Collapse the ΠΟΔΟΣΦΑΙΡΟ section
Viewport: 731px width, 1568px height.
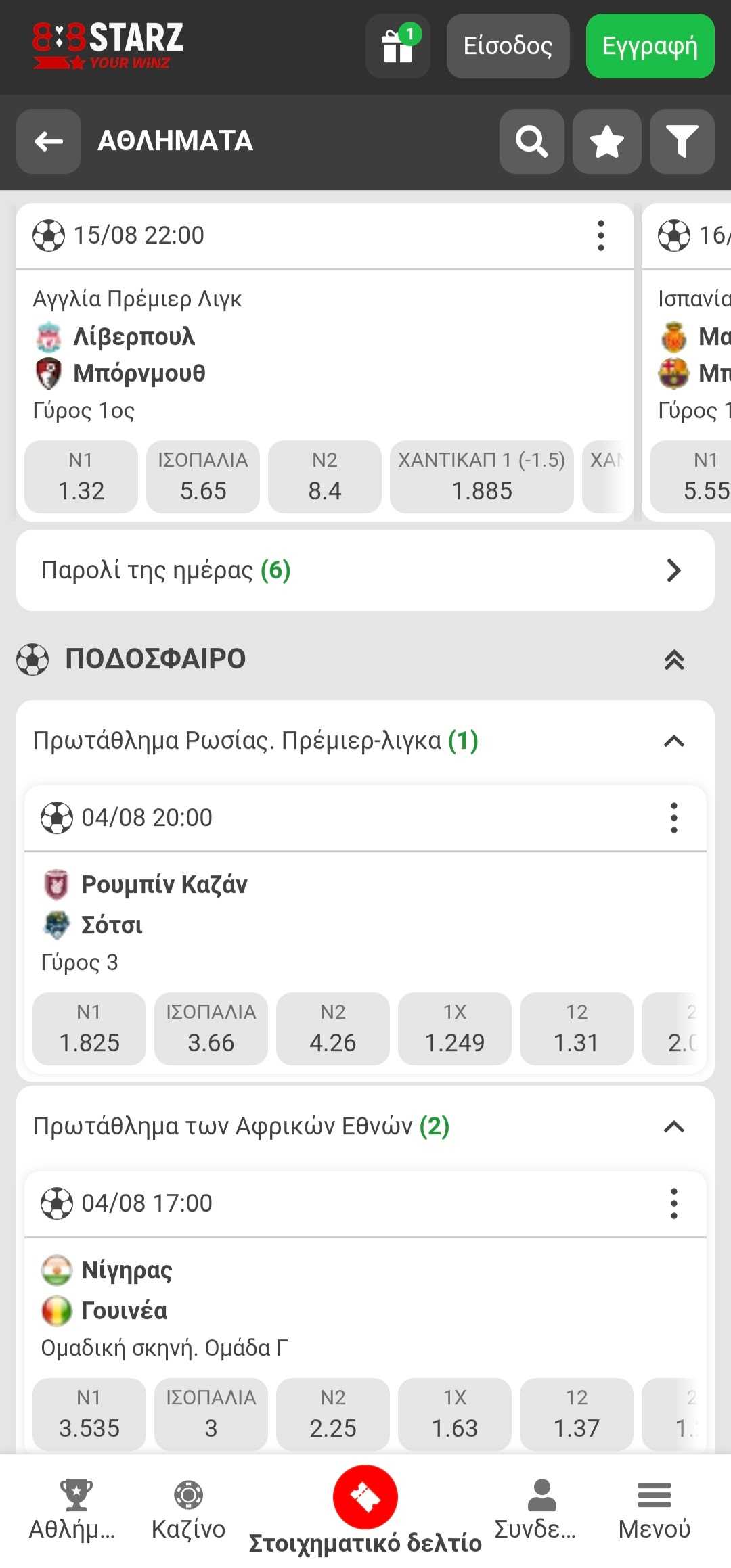coord(674,660)
